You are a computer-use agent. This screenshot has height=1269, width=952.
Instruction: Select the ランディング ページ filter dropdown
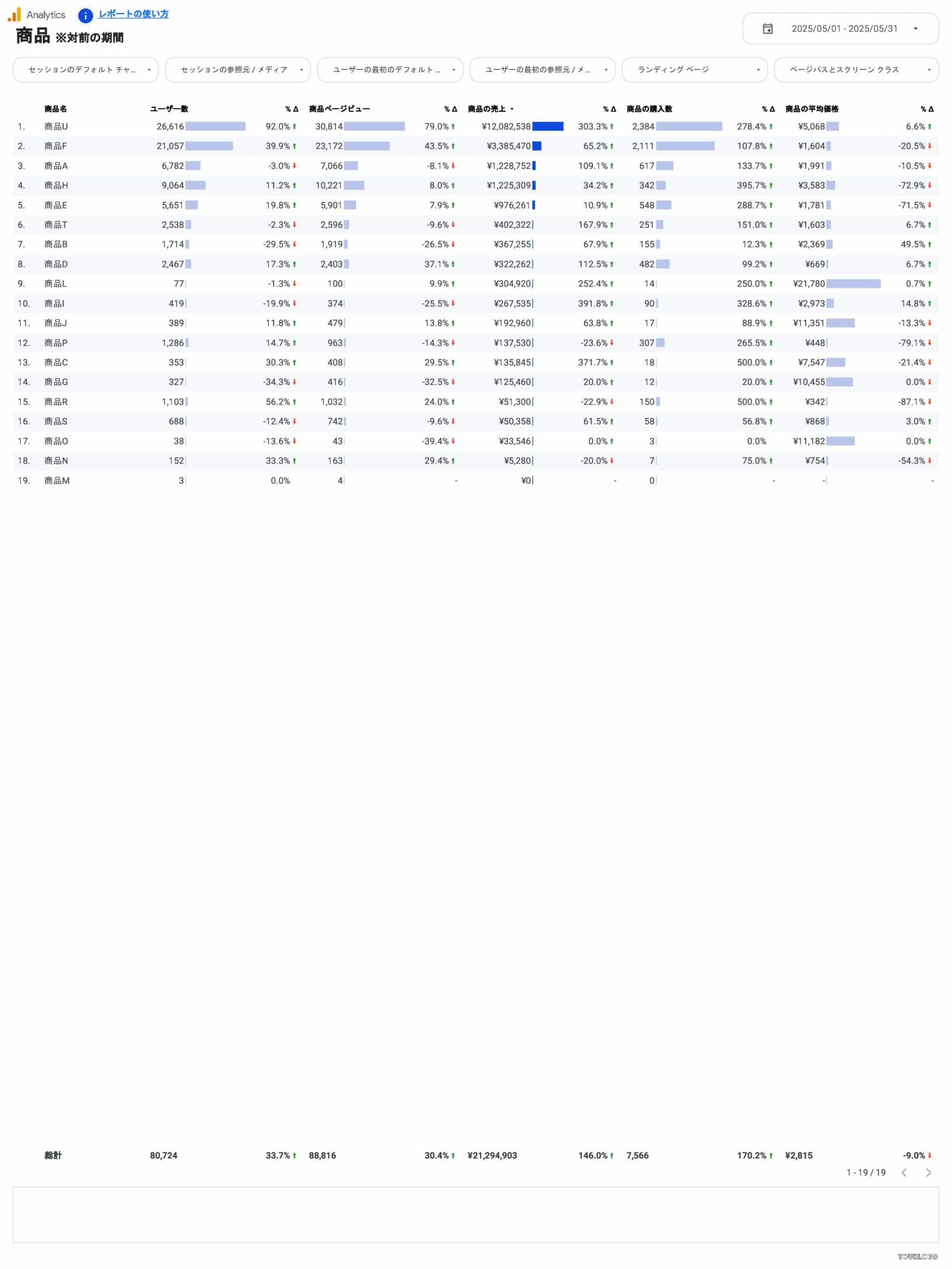coord(694,70)
